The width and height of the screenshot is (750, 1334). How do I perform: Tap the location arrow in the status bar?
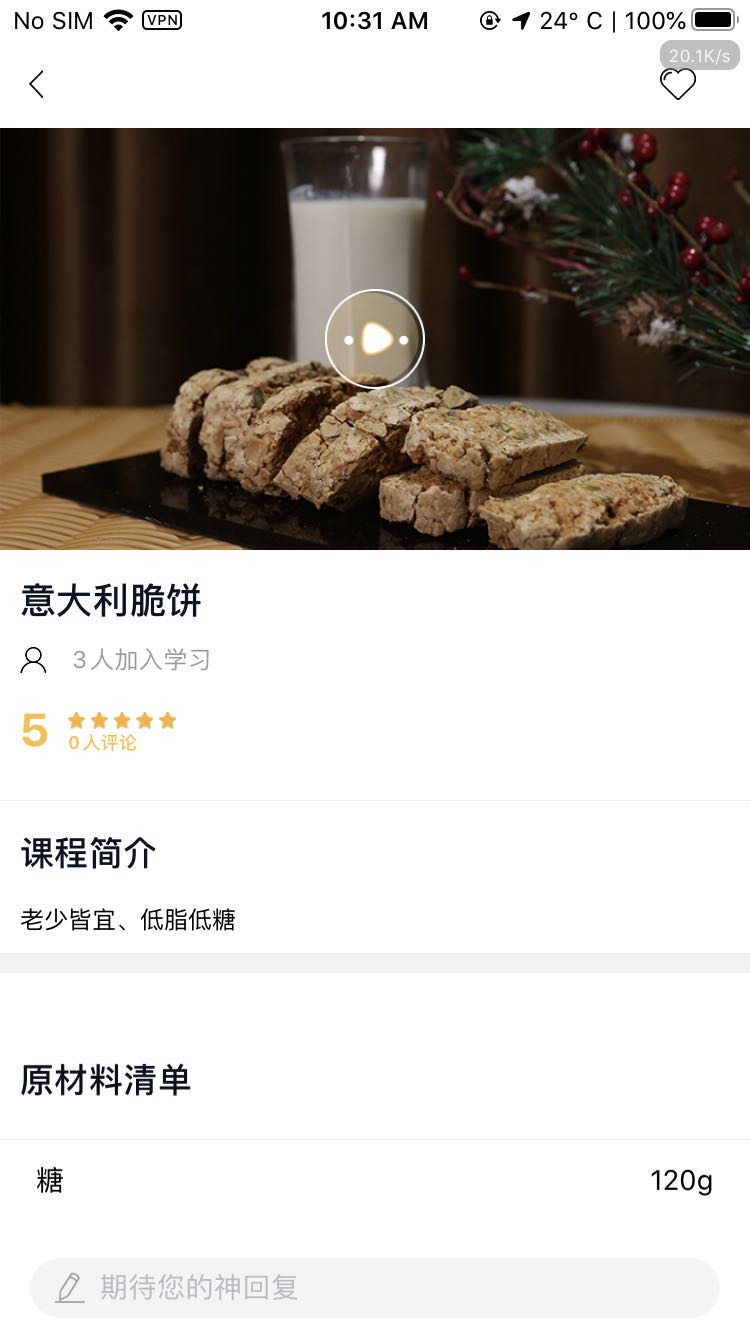click(x=519, y=18)
